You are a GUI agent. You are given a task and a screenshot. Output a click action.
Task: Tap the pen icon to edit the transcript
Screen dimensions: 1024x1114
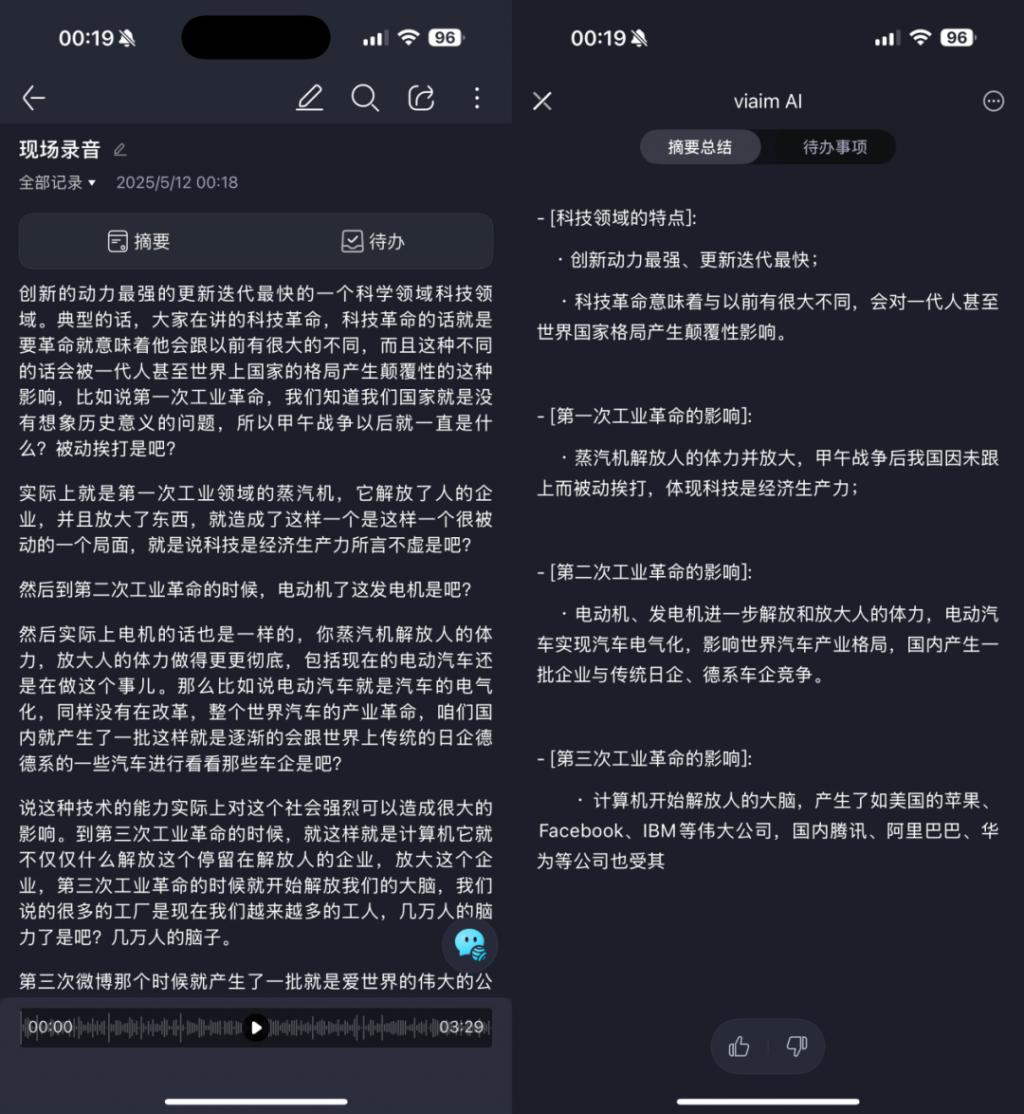pos(310,97)
